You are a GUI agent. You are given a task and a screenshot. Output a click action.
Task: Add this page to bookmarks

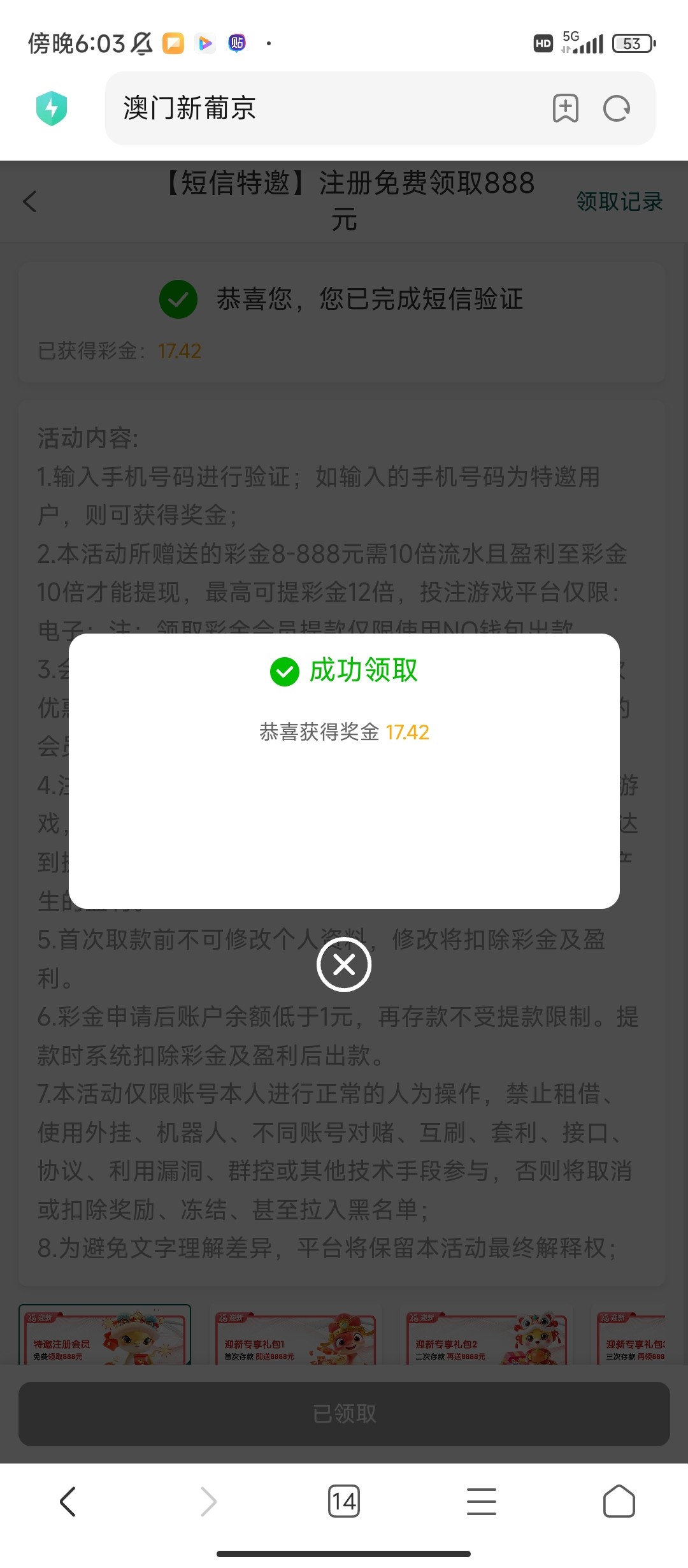point(565,108)
